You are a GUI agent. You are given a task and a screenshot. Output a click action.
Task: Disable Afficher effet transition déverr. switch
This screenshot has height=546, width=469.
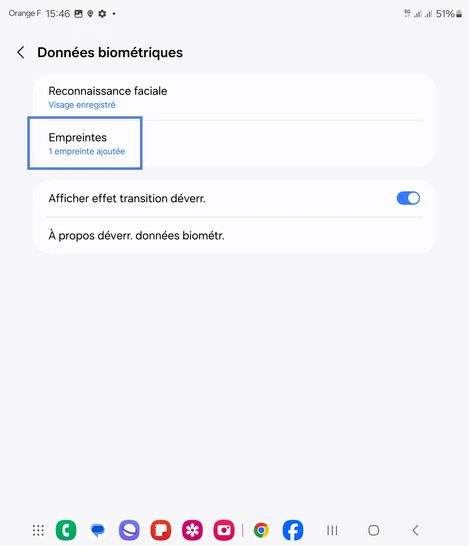pyautogui.click(x=408, y=198)
